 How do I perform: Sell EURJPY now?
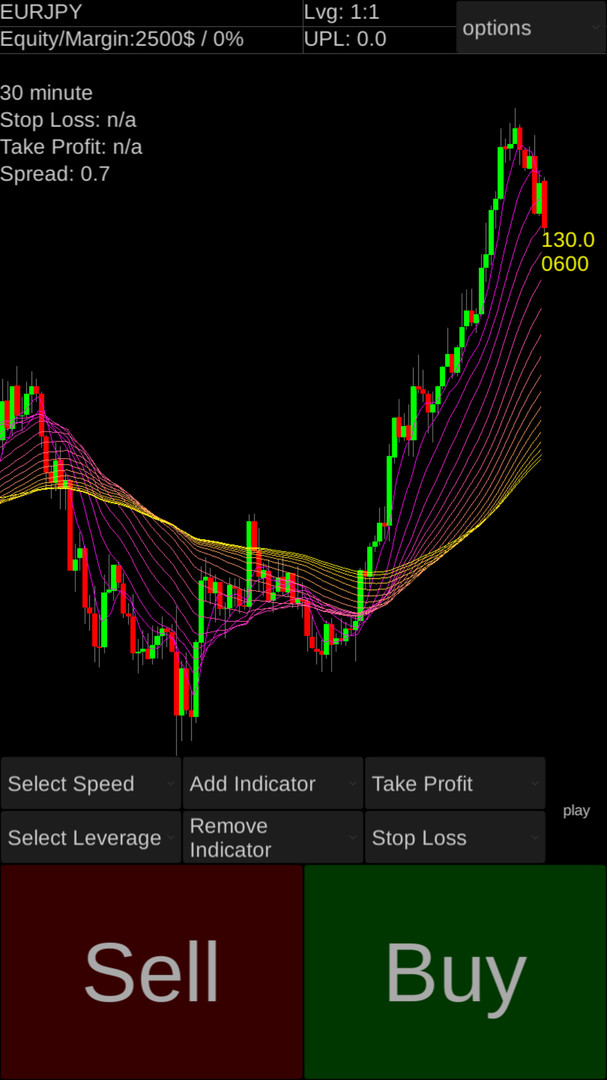tap(151, 972)
